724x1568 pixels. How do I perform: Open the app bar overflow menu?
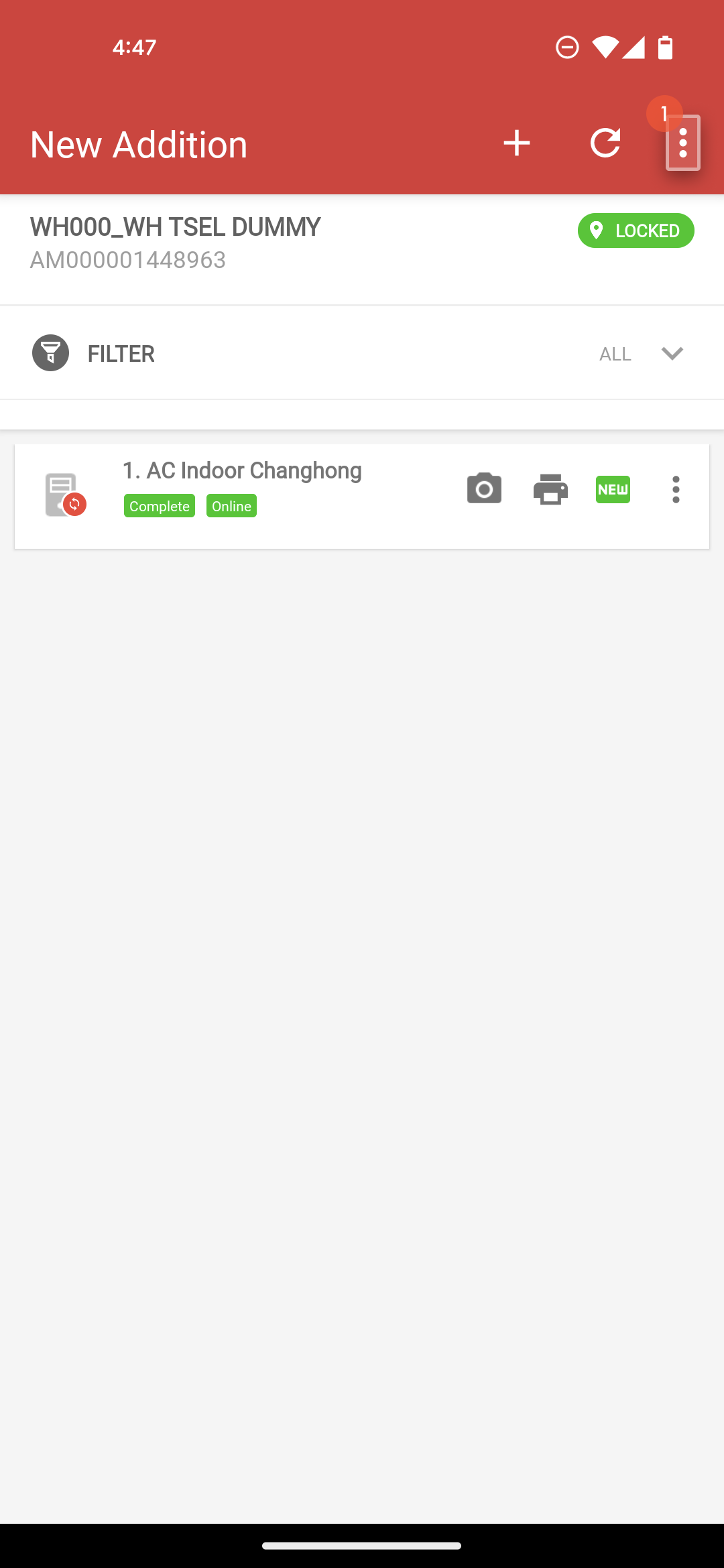tap(683, 143)
